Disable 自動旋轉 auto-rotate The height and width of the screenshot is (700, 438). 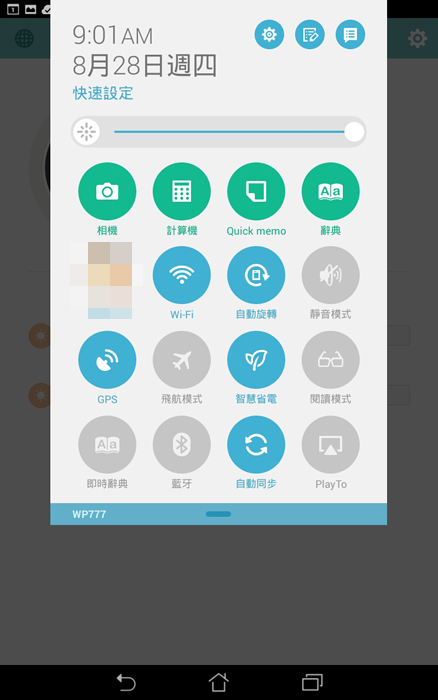[x=256, y=275]
